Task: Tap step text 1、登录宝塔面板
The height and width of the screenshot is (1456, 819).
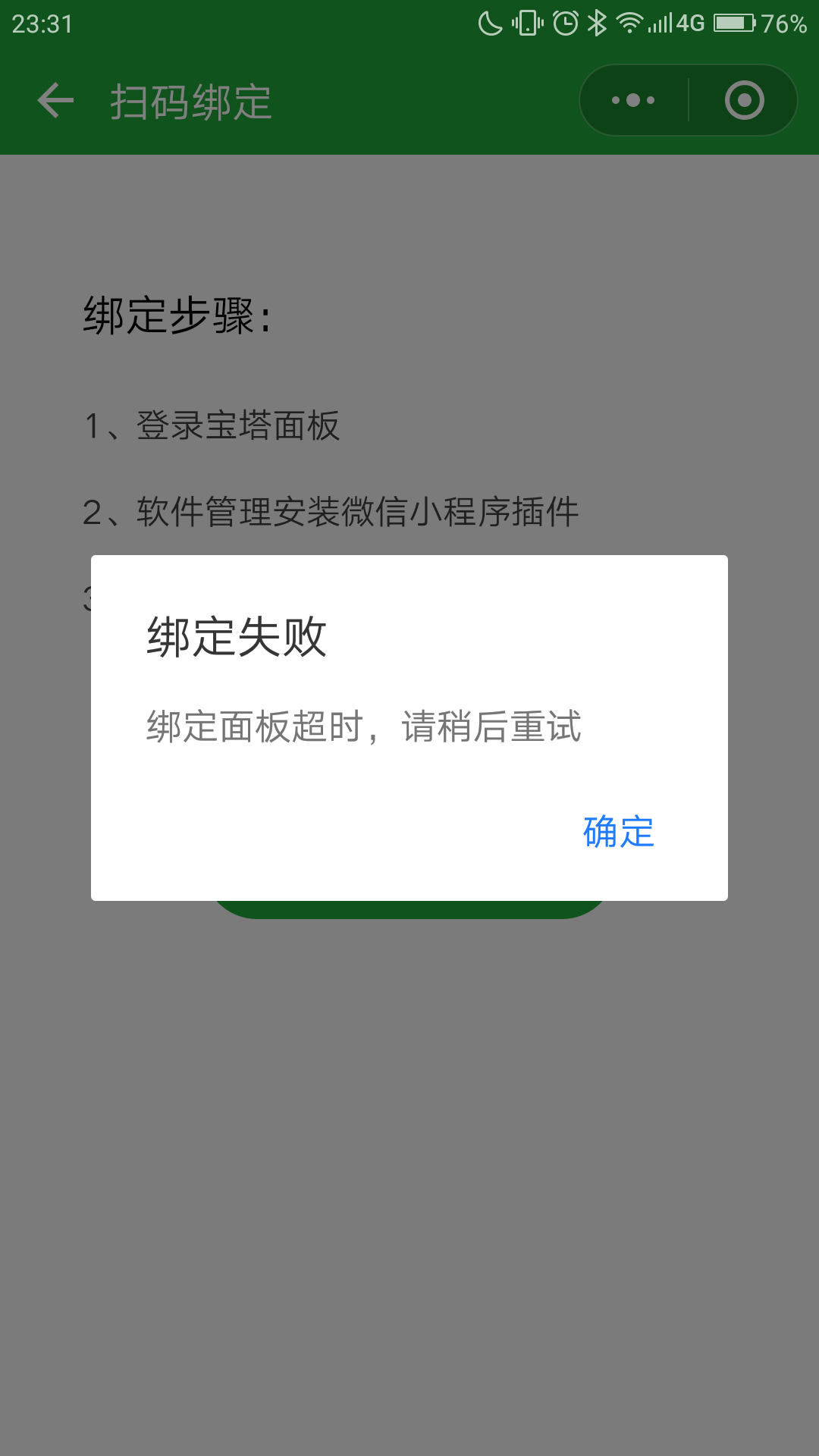Action: tap(212, 426)
